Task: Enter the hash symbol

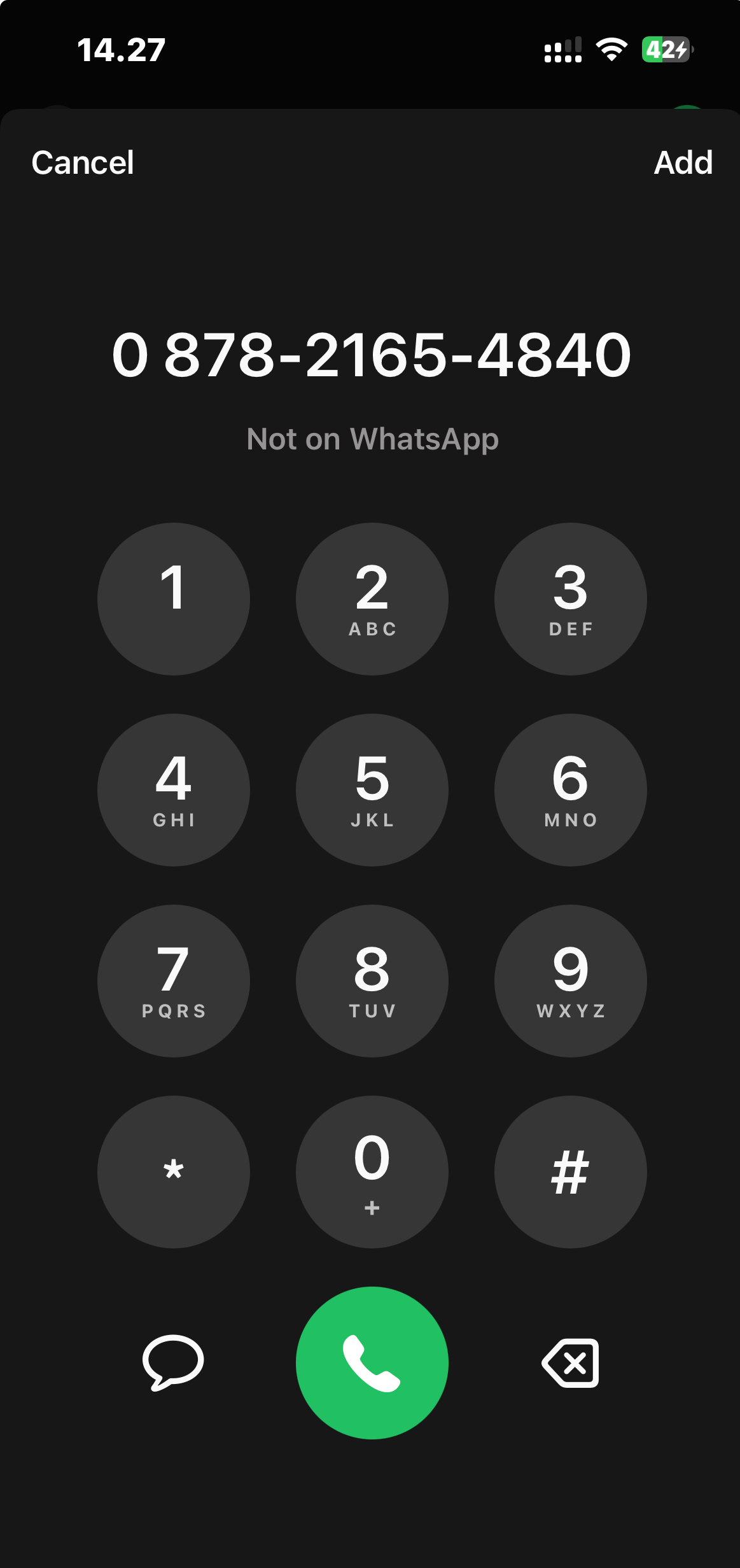Action: click(x=571, y=1172)
